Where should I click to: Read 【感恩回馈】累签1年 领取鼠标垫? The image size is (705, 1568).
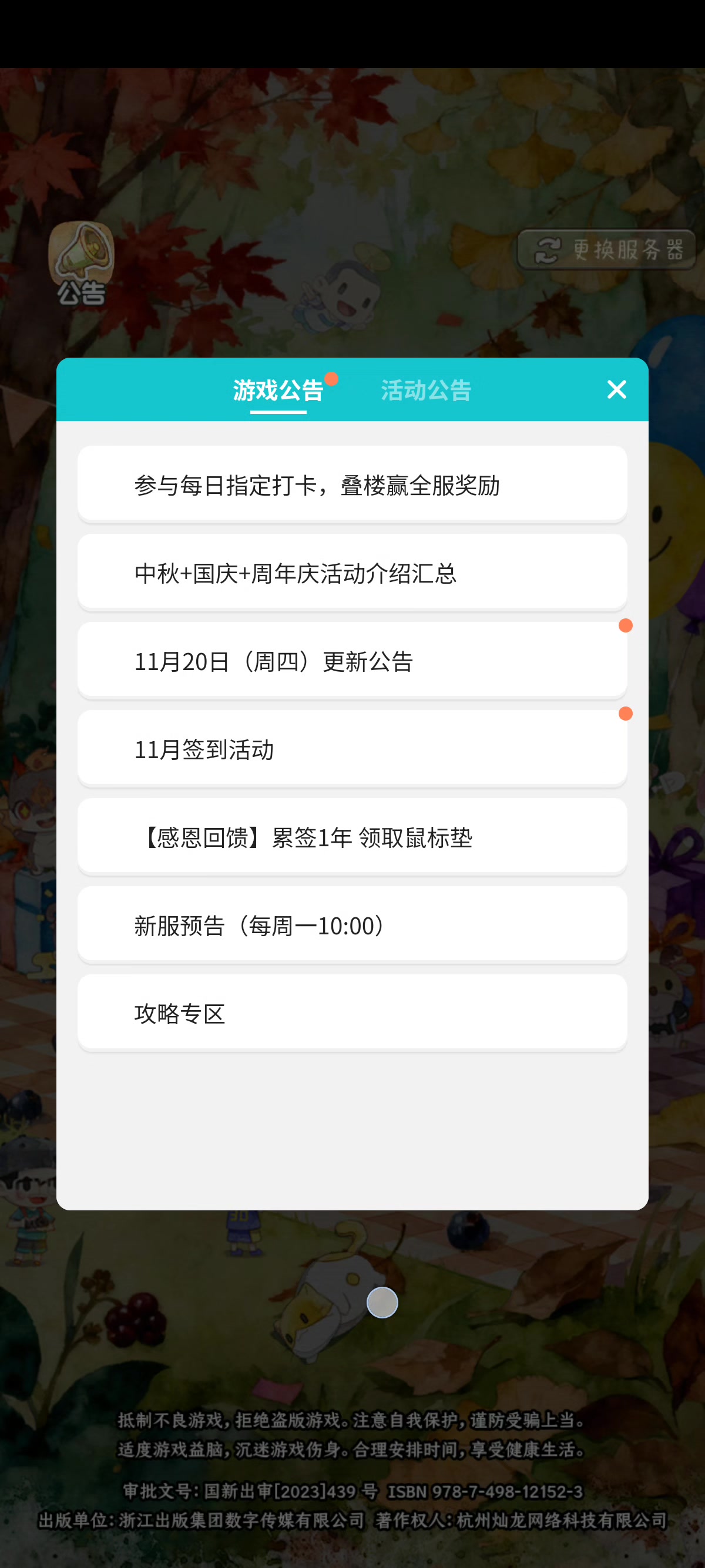click(x=352, y=837)
